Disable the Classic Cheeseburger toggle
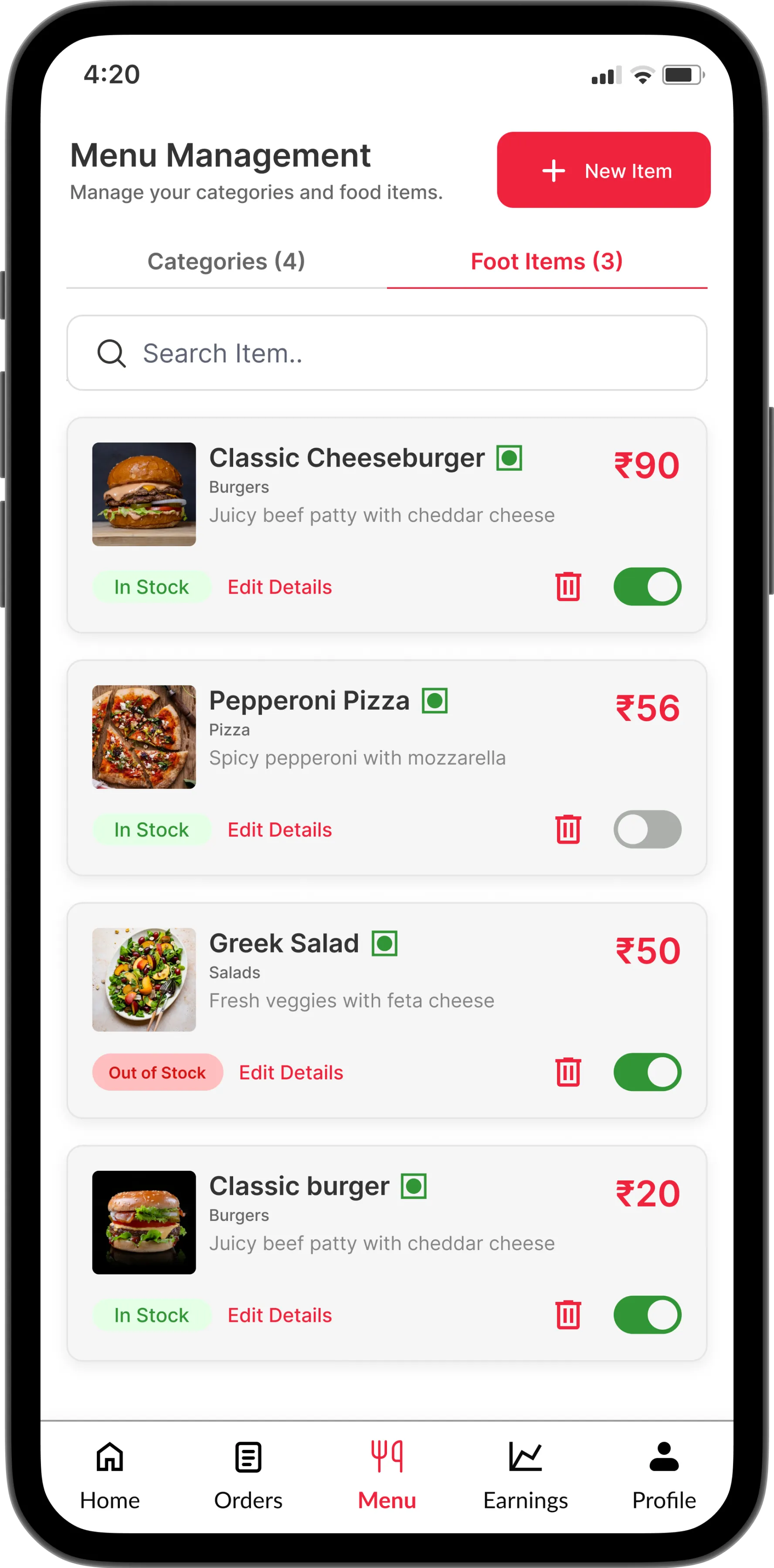Viewport: 774px width, 1568px height. click(647, 587)
